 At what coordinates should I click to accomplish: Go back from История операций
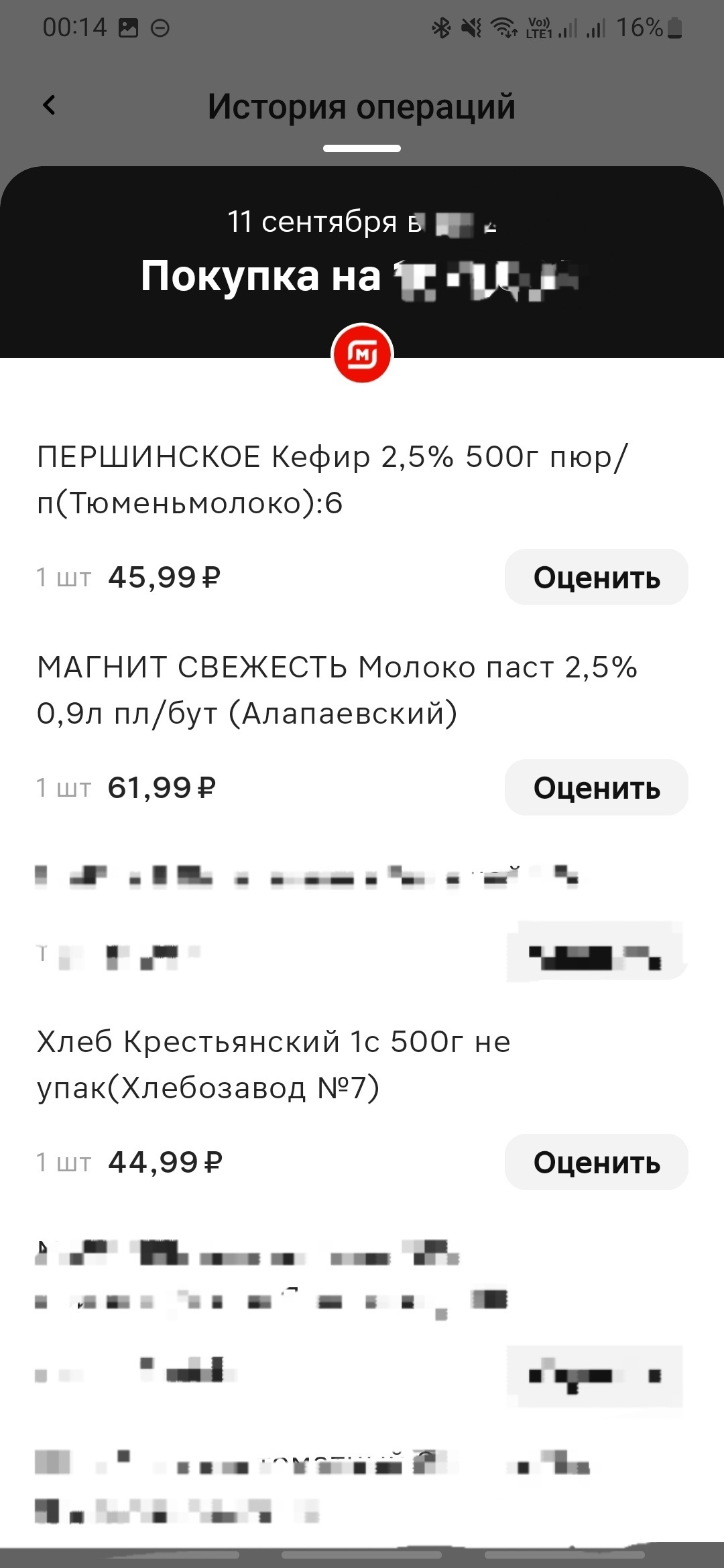point(49,105)
